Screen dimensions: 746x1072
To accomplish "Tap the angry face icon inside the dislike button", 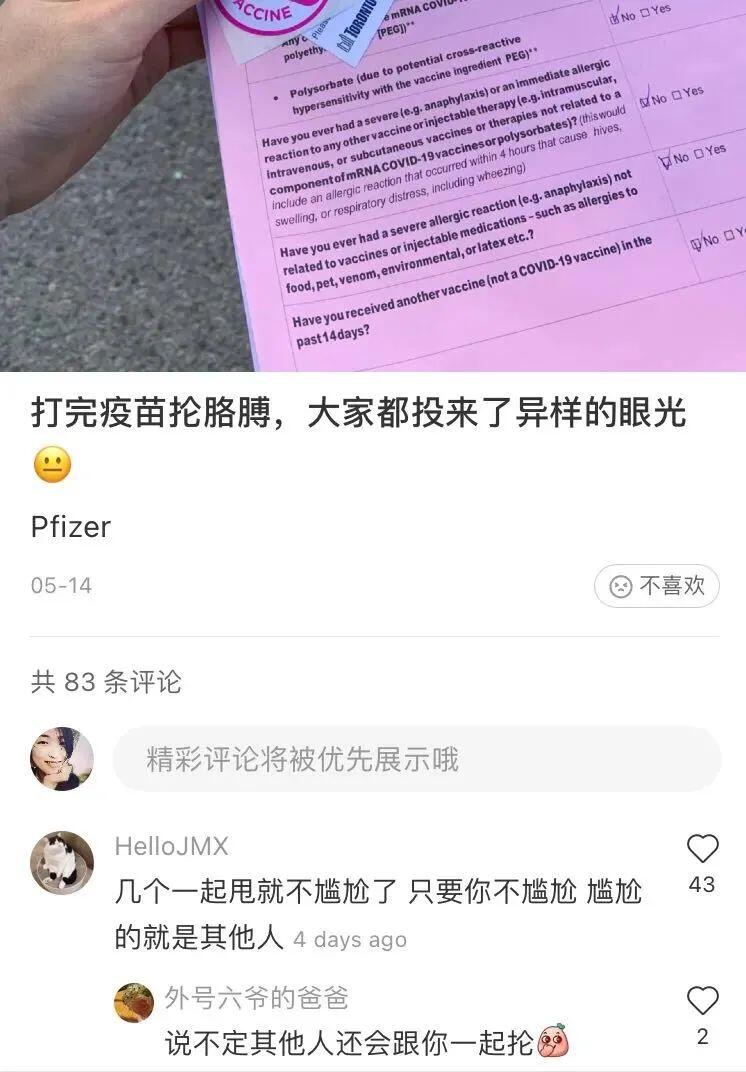I will point(621,584).
